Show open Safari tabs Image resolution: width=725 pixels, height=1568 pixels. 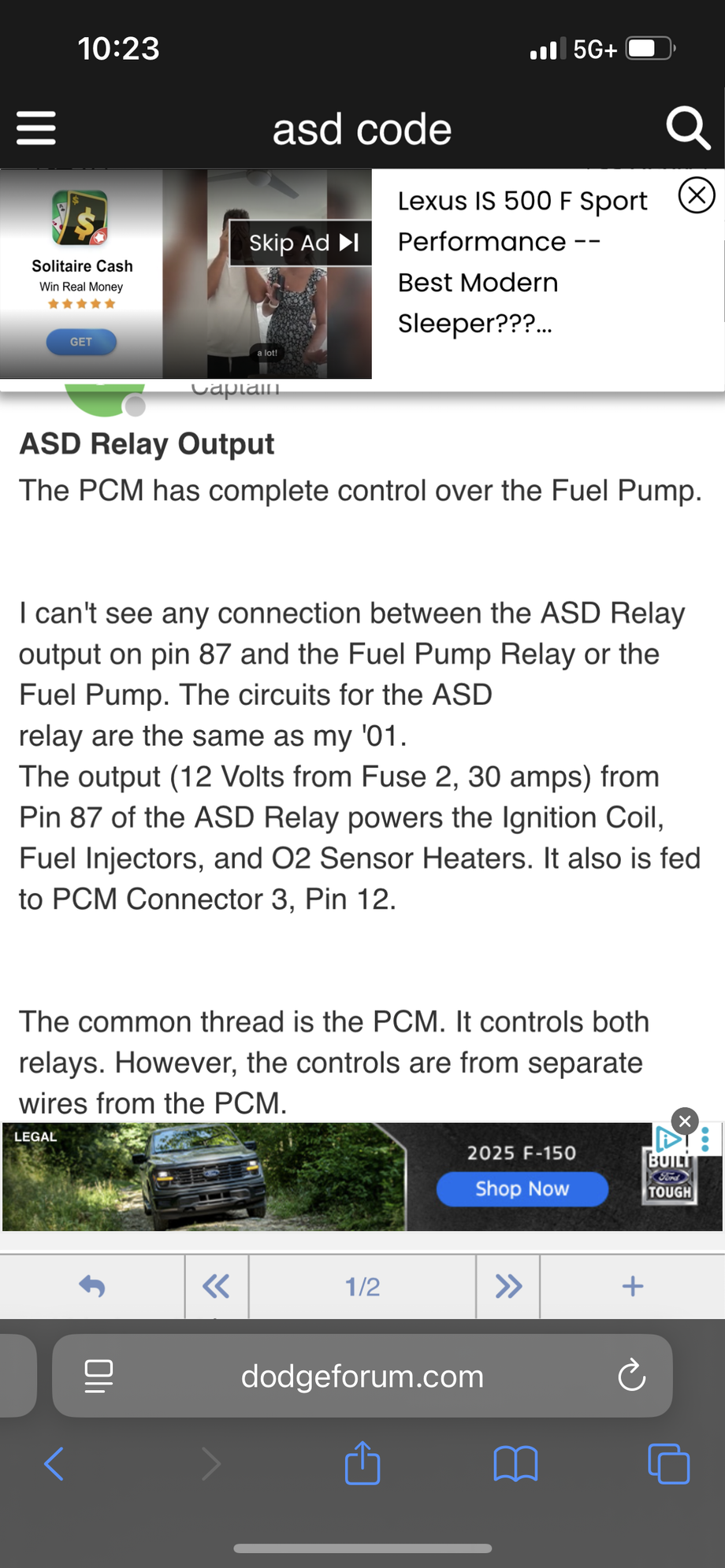pos(668,1464)
